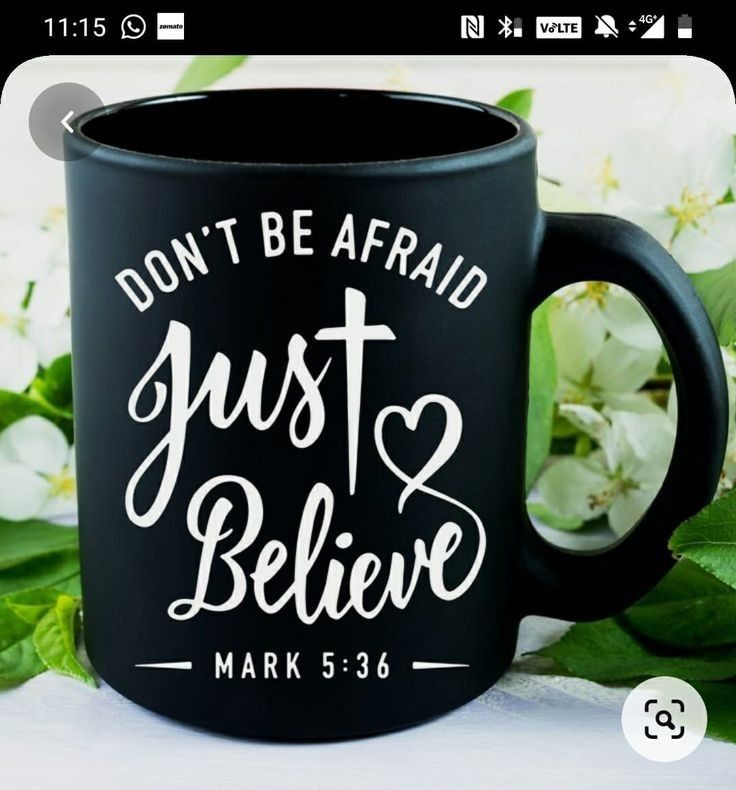This screenshot has width=736, height=790.
Task: Open visual search lens icon
Action: (664, 719)
